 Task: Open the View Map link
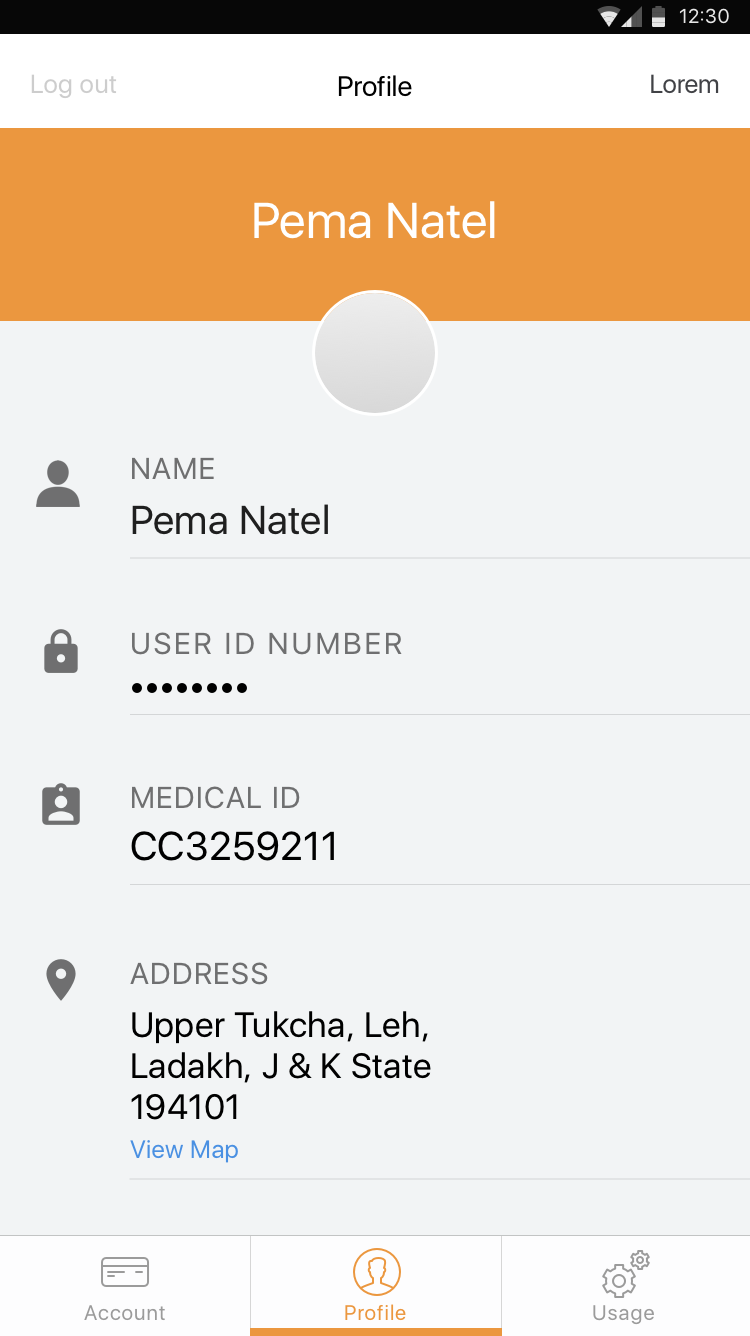184,1150
